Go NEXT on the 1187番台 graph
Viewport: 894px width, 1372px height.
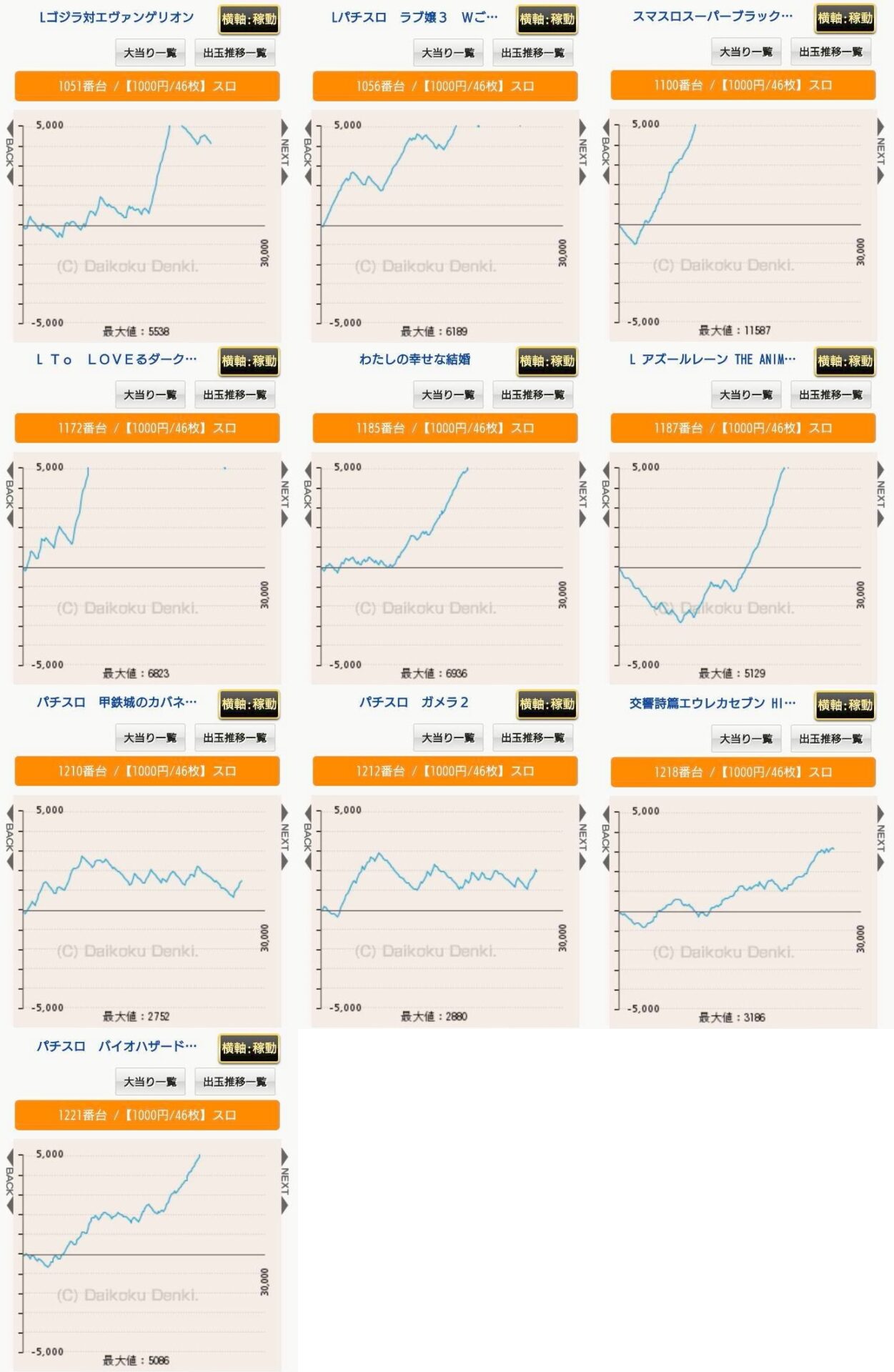880,494
